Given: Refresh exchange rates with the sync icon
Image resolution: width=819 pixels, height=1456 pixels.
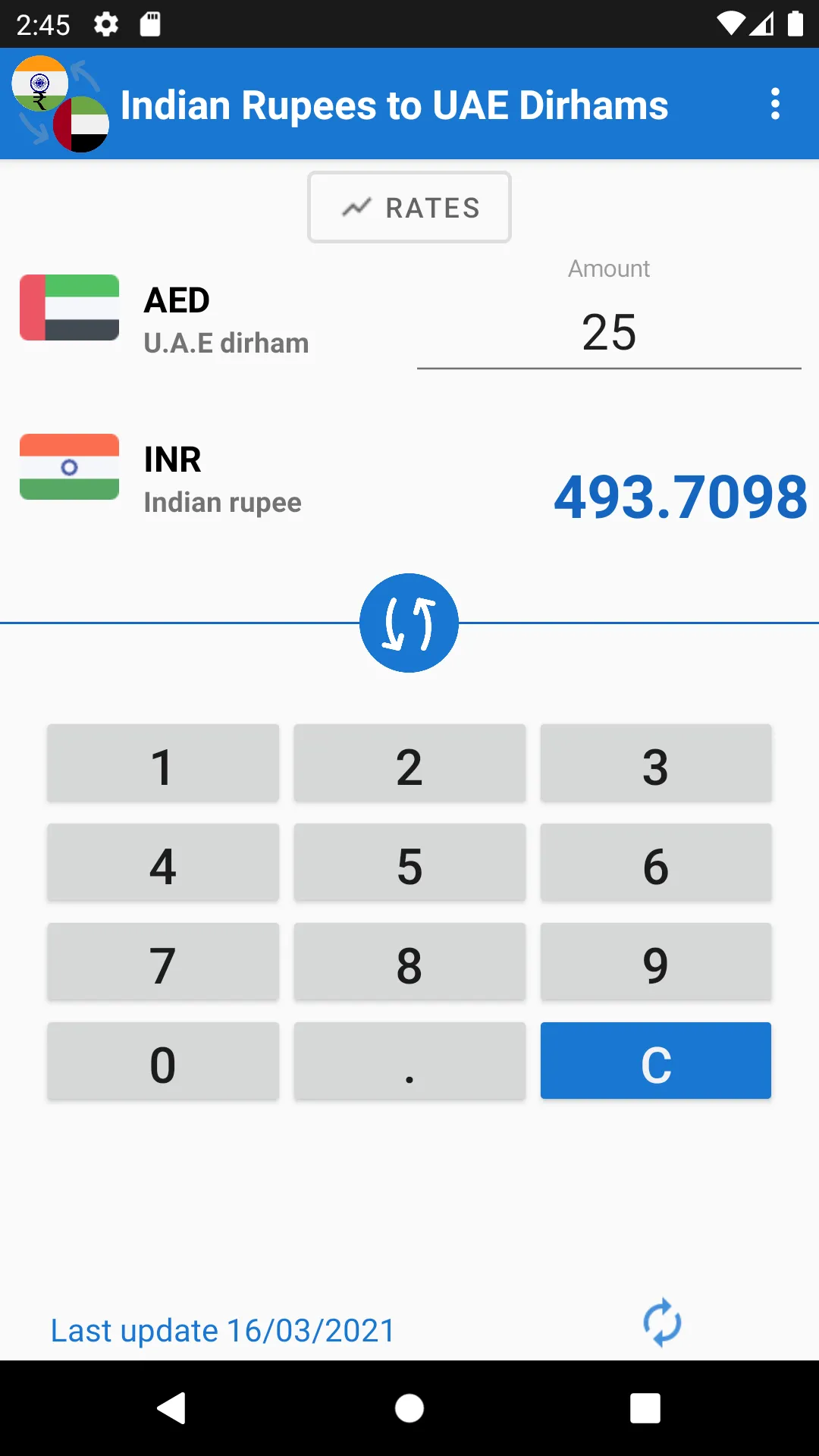Looking at the screenshot, I should 662,1323.
